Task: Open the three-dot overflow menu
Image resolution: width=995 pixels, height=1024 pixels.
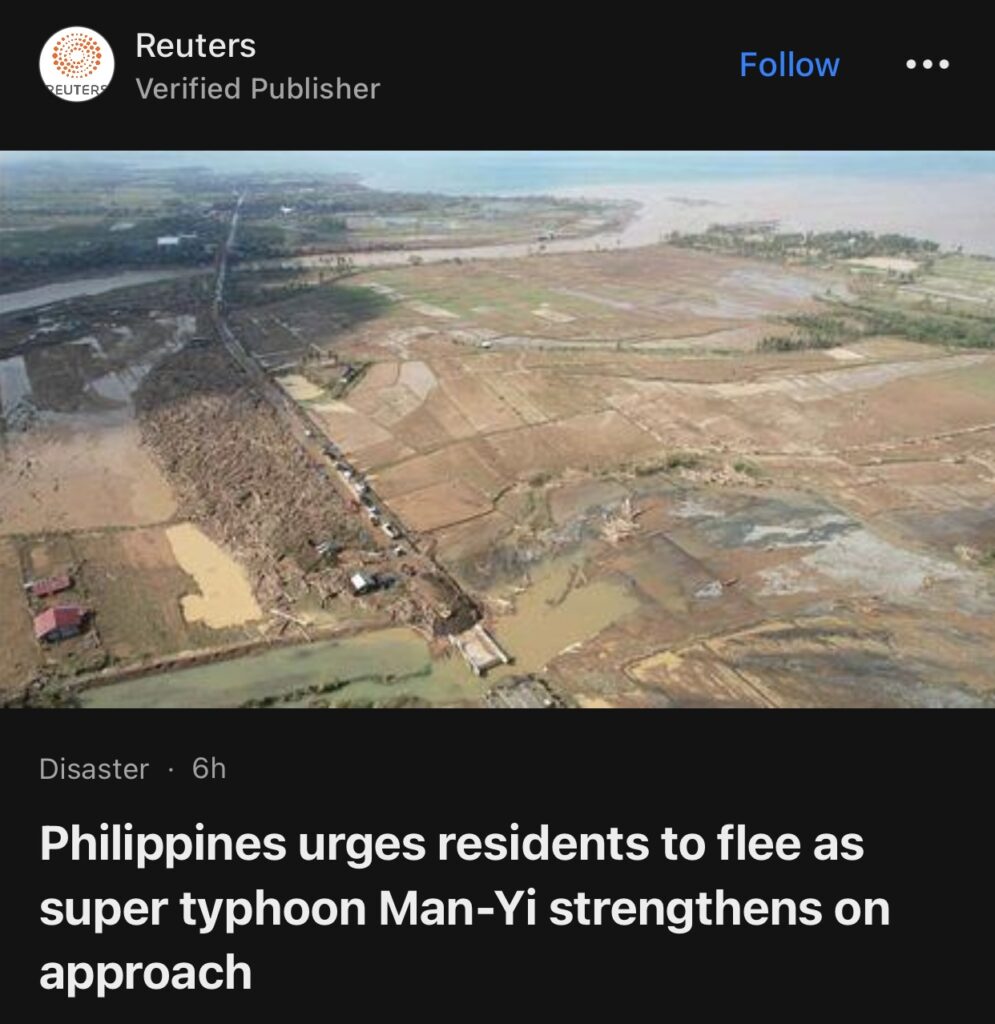Action: pos(927,65)
